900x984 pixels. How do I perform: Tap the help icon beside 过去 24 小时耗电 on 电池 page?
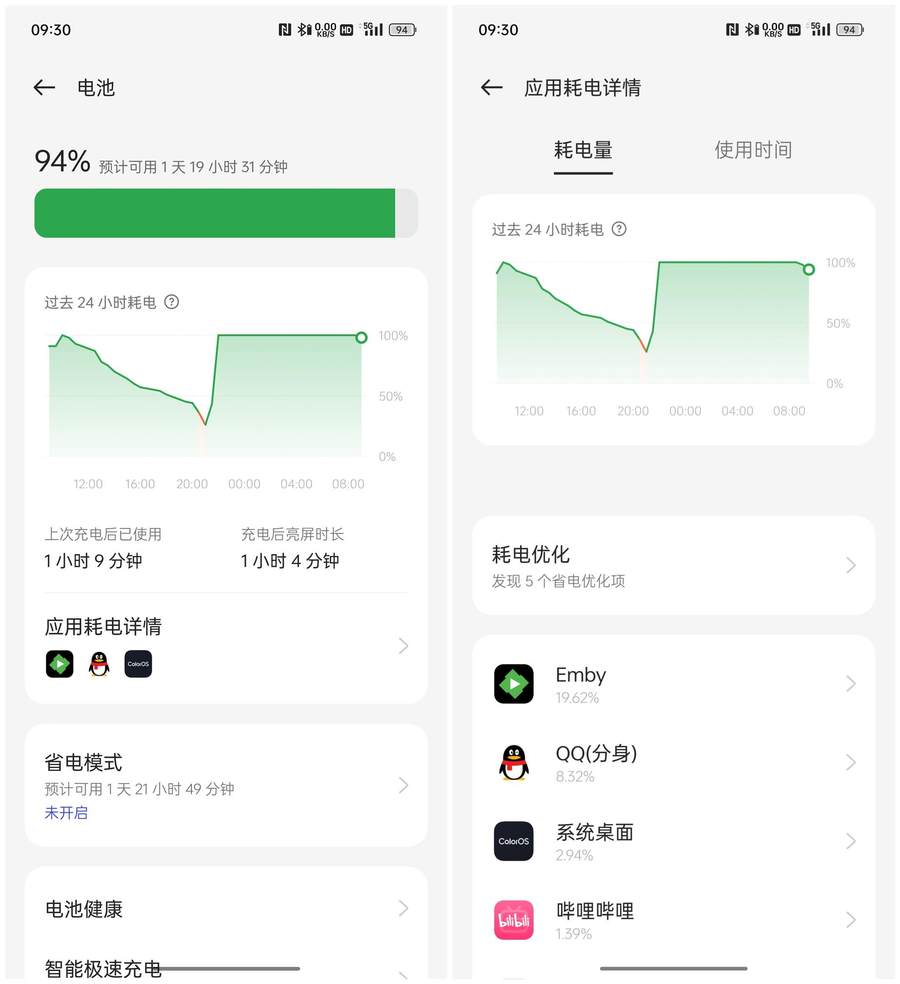coord(172,302)
